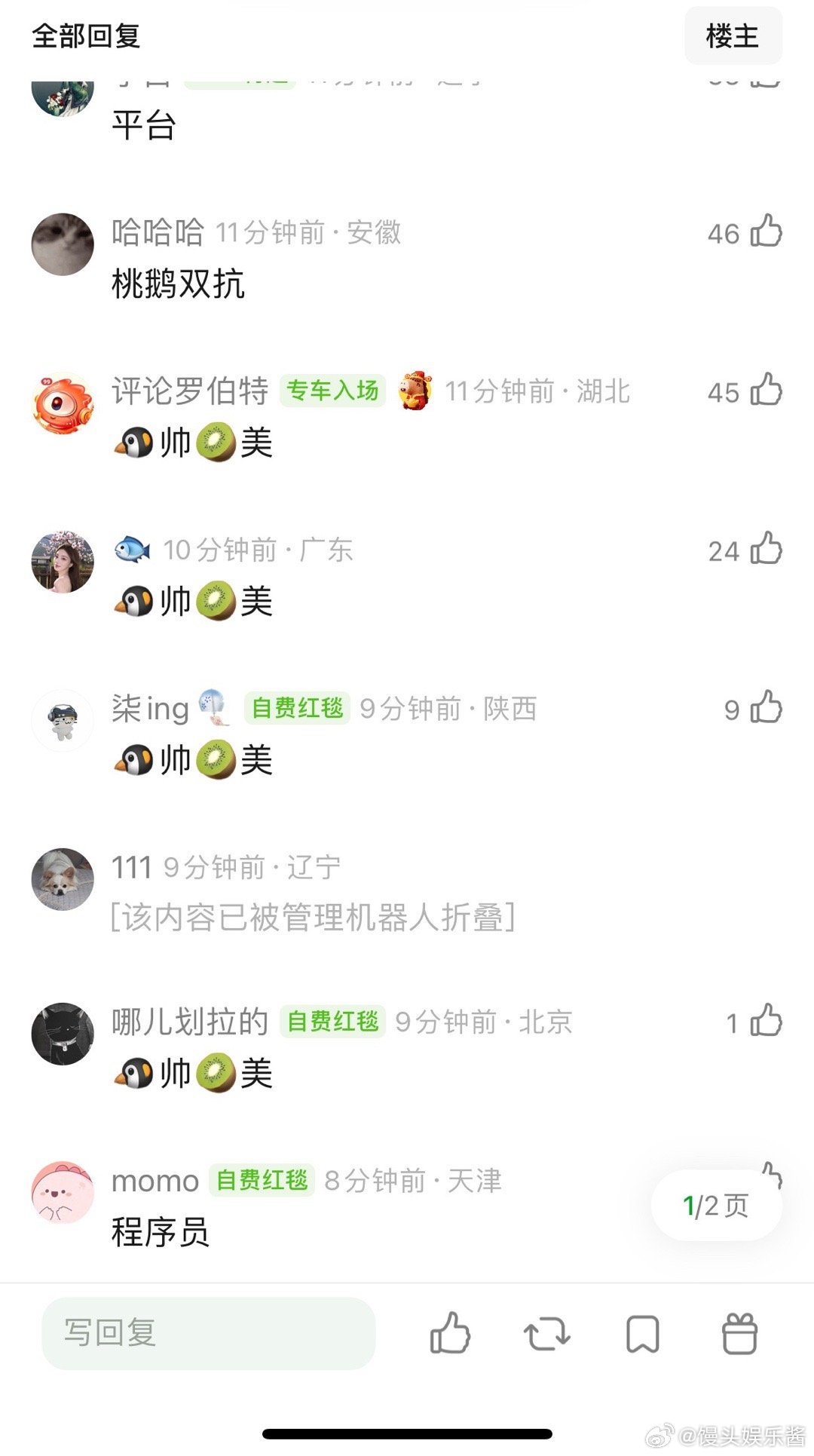Open the 专车入场 badge of 评论罗伯特
The height and width of the screenshot is (1456, 814).
(x=332, y=391)
